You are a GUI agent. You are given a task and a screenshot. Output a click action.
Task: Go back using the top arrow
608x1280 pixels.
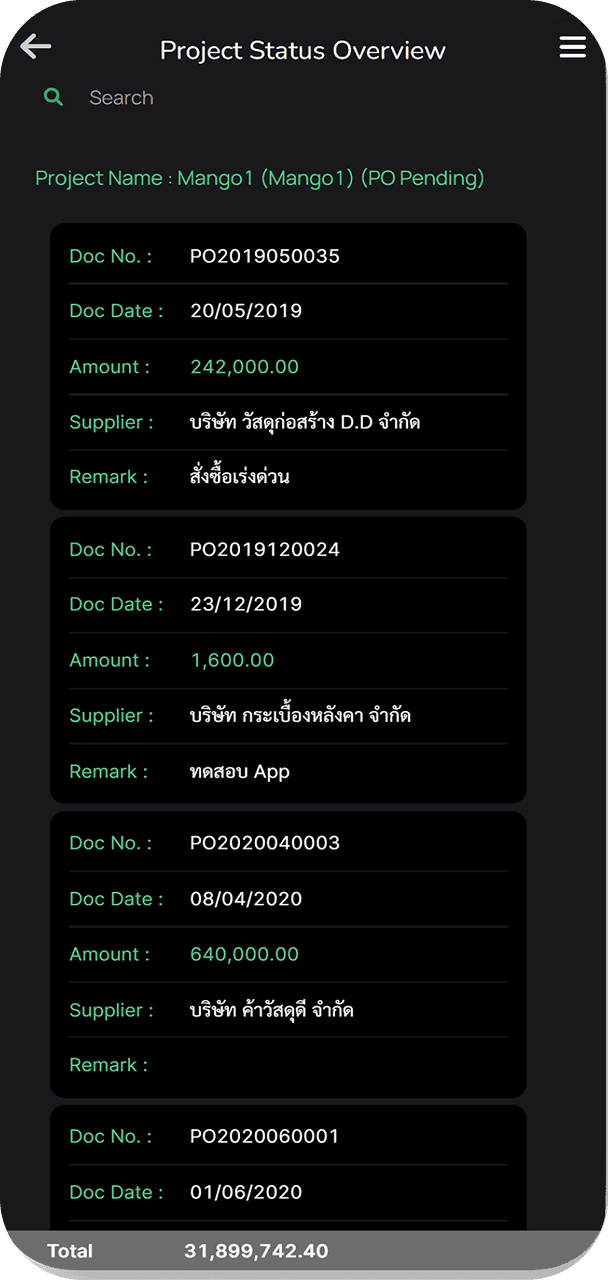36,46
